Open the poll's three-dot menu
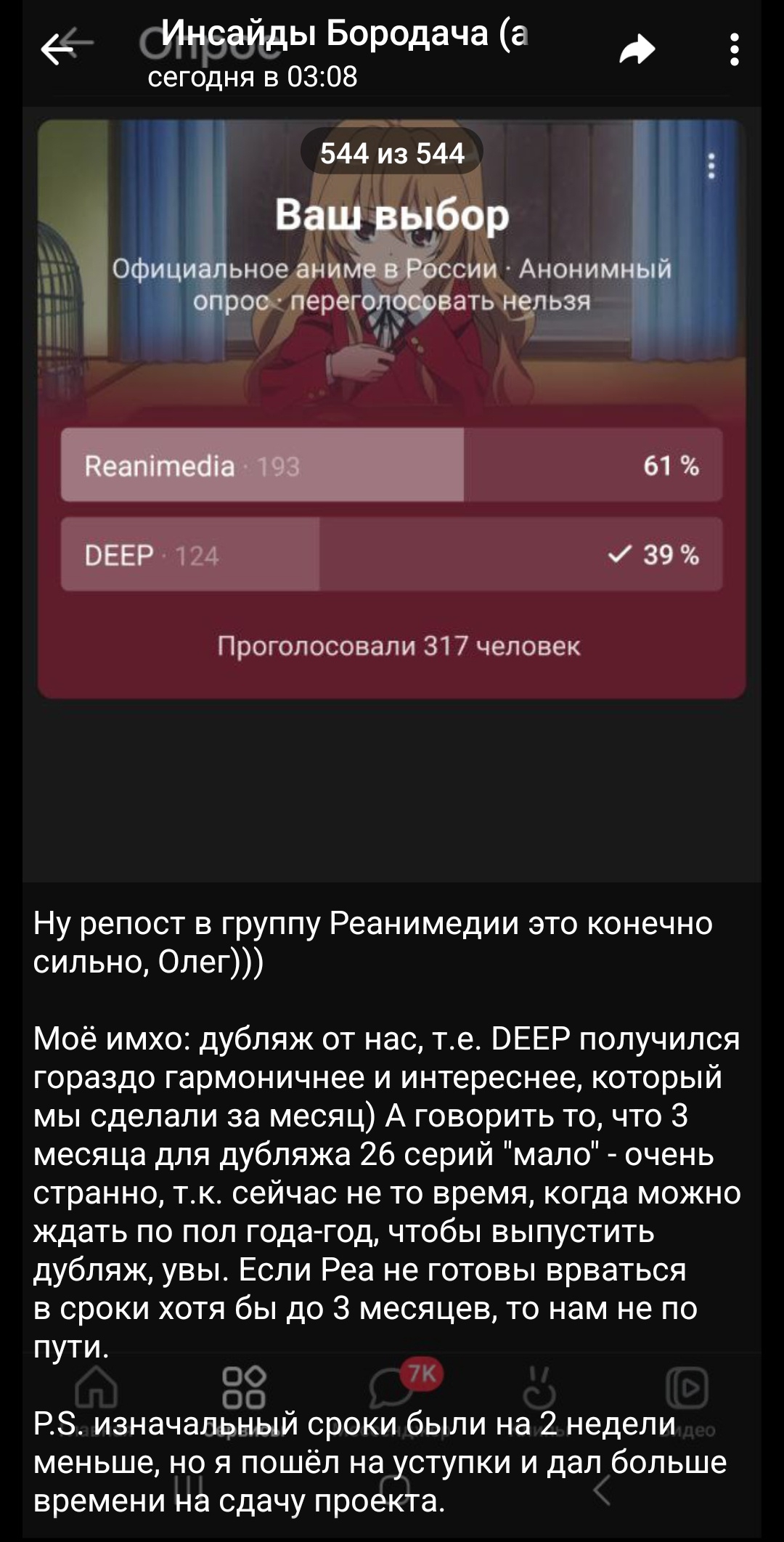784x1542 pixels. pyautogui.click(x=711, y=166)
